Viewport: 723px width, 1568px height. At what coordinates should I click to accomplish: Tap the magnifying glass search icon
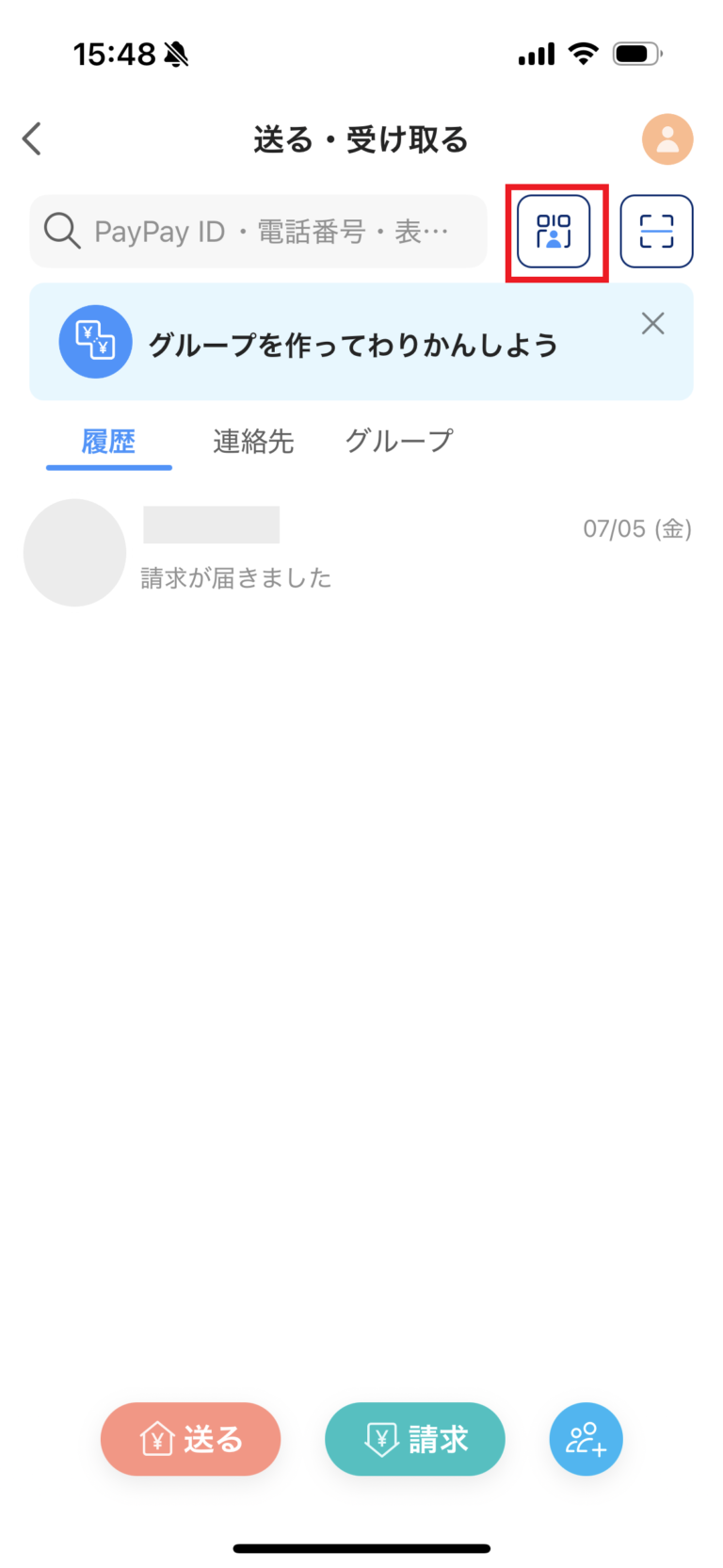click(x=60, y=231)
